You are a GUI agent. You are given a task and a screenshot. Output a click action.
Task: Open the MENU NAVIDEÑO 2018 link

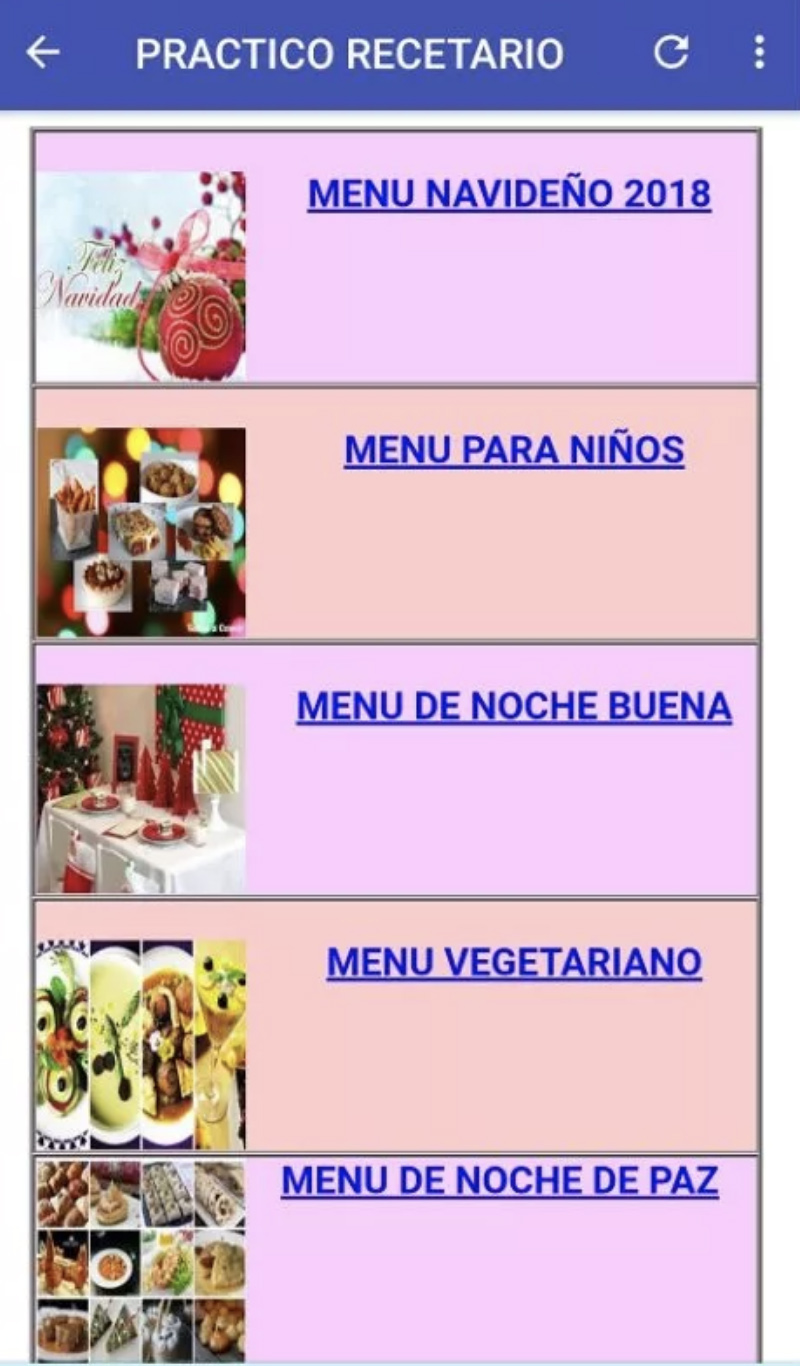click(x=509, y=194)
